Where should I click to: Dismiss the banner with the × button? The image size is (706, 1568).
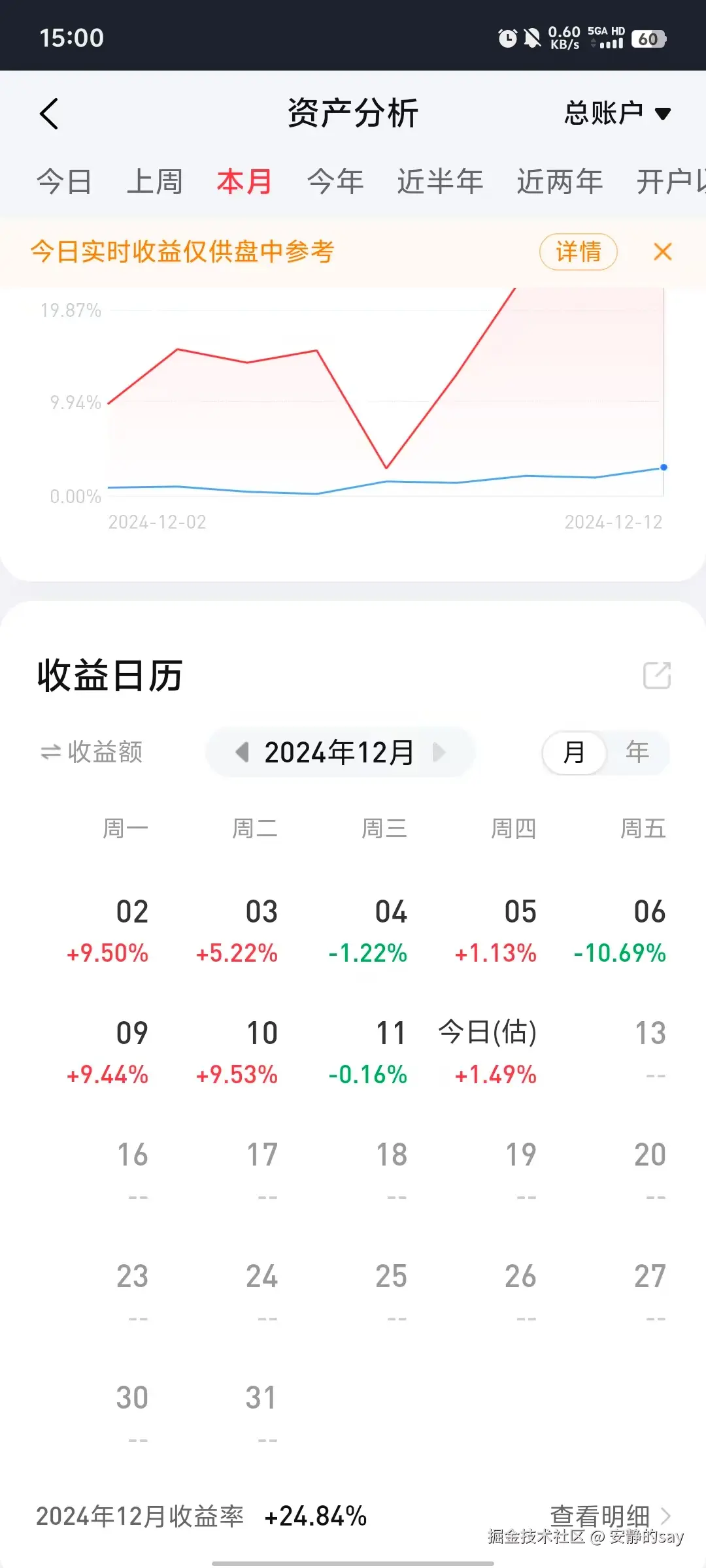tap(662, 252)
